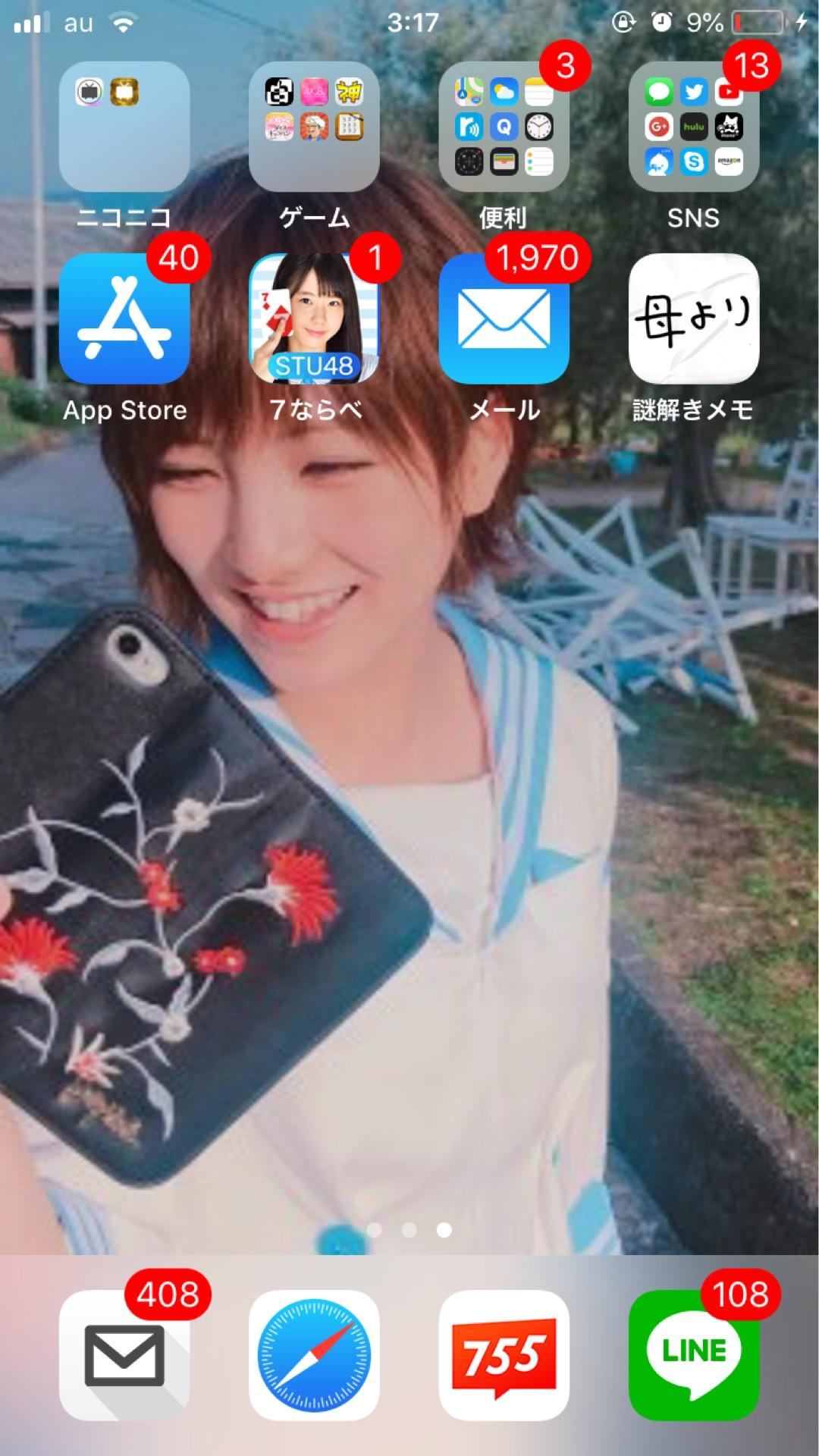Open the 便利 folder
Image resolution: width=819 pixels, height=1456 pixels.
click(504, 127)
